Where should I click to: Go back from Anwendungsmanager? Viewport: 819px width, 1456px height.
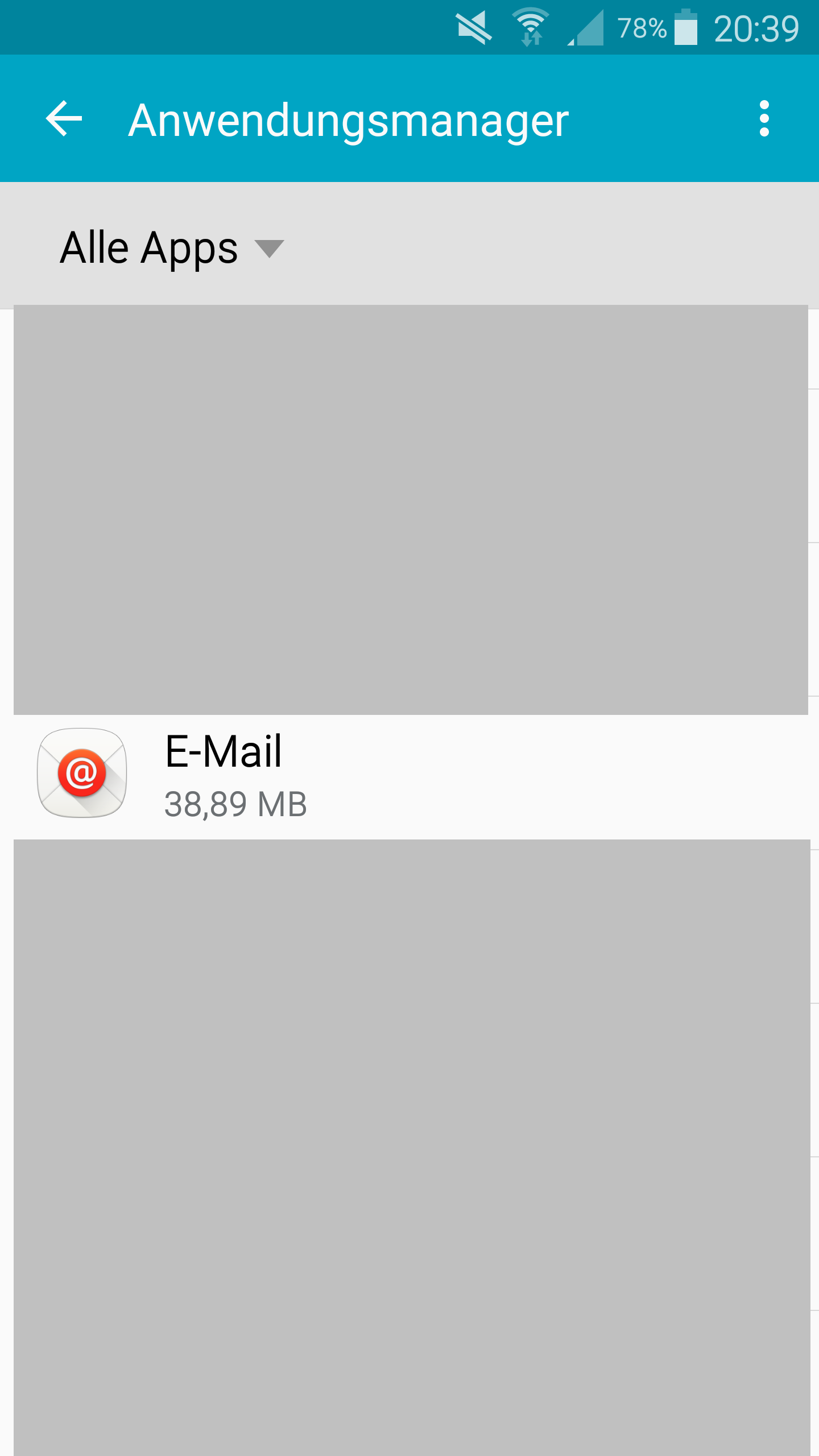coord(64,119)
